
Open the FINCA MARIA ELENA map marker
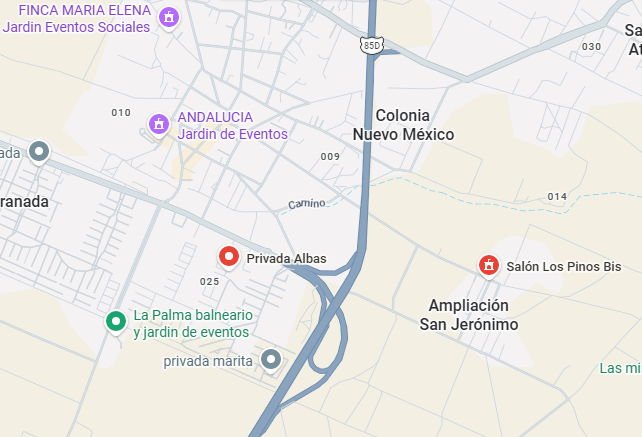(x=171, y=17)
